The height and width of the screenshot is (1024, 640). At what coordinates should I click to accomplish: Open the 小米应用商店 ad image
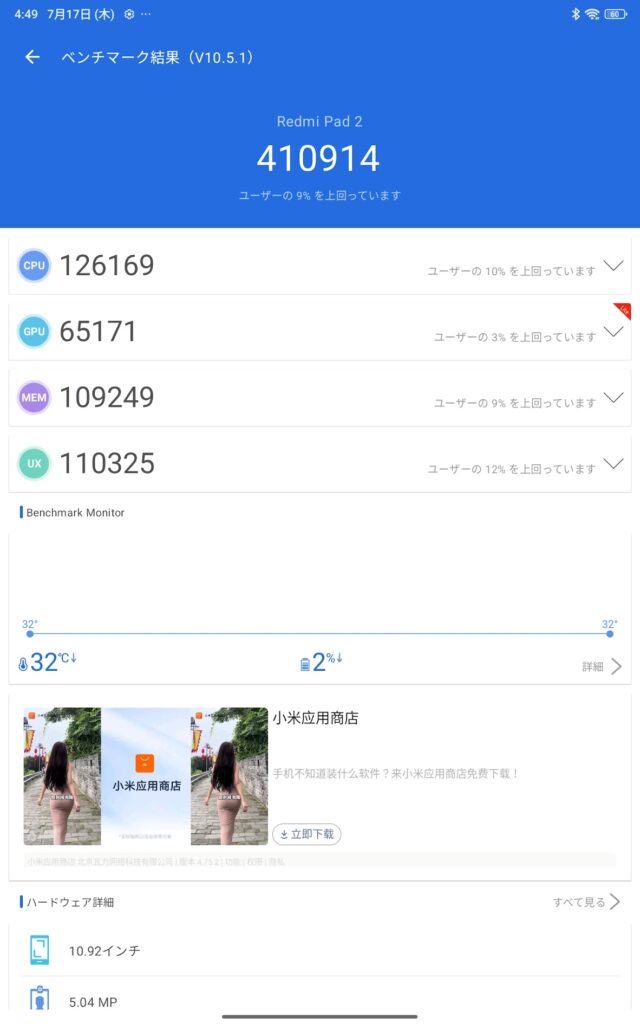coord(146,776)
